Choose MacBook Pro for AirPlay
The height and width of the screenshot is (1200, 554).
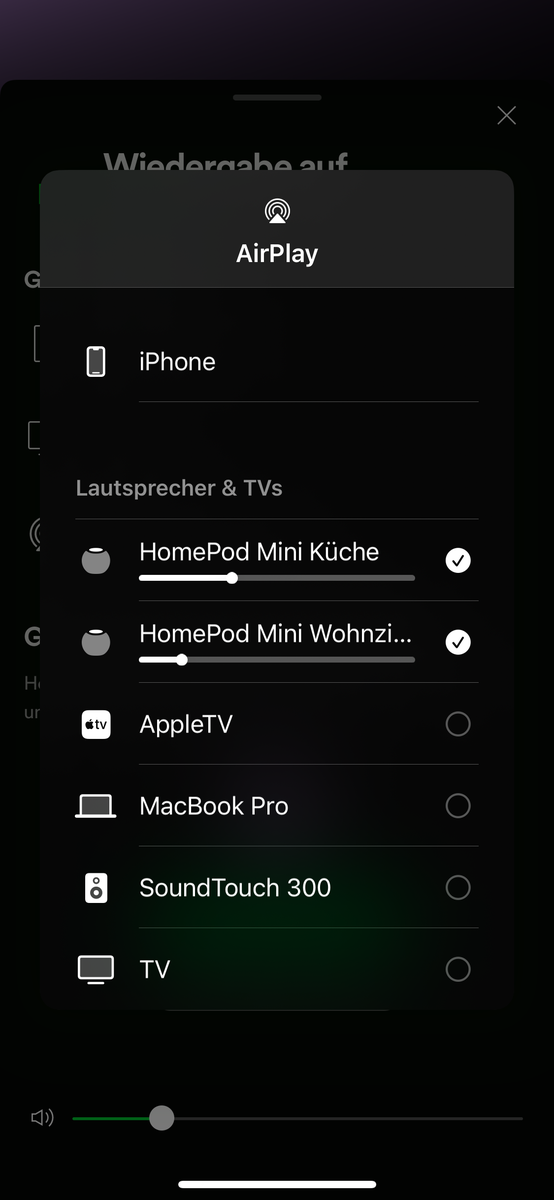(x=277, y=806)
